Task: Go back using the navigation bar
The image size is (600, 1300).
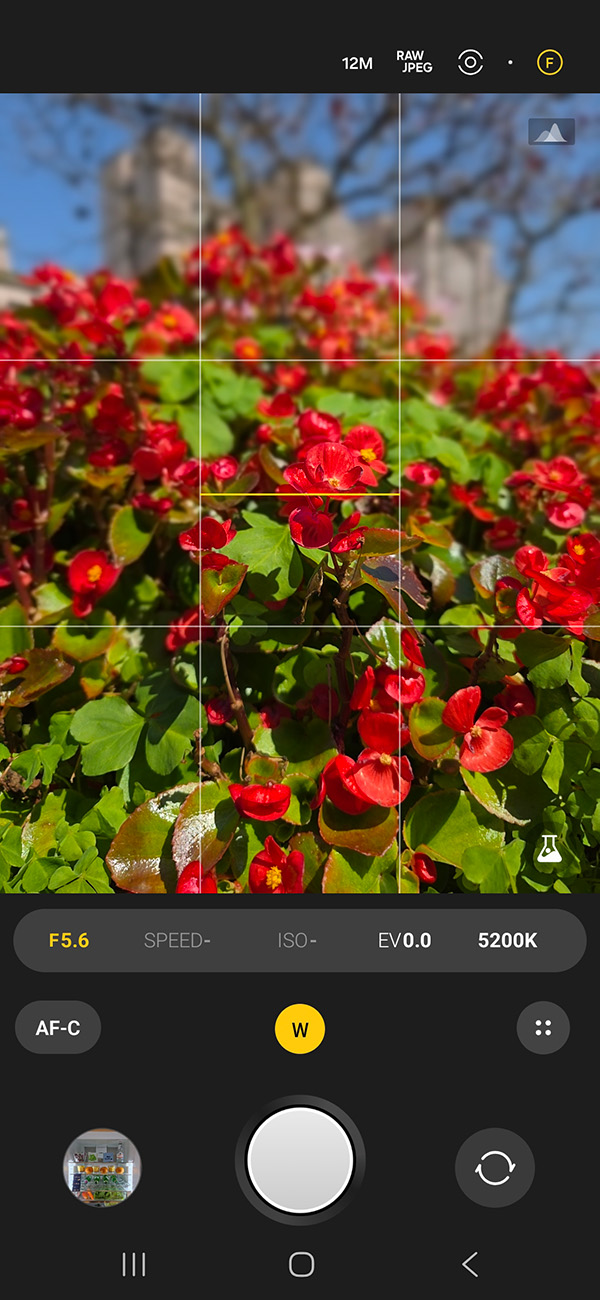Action: [x=469, y=1264]
